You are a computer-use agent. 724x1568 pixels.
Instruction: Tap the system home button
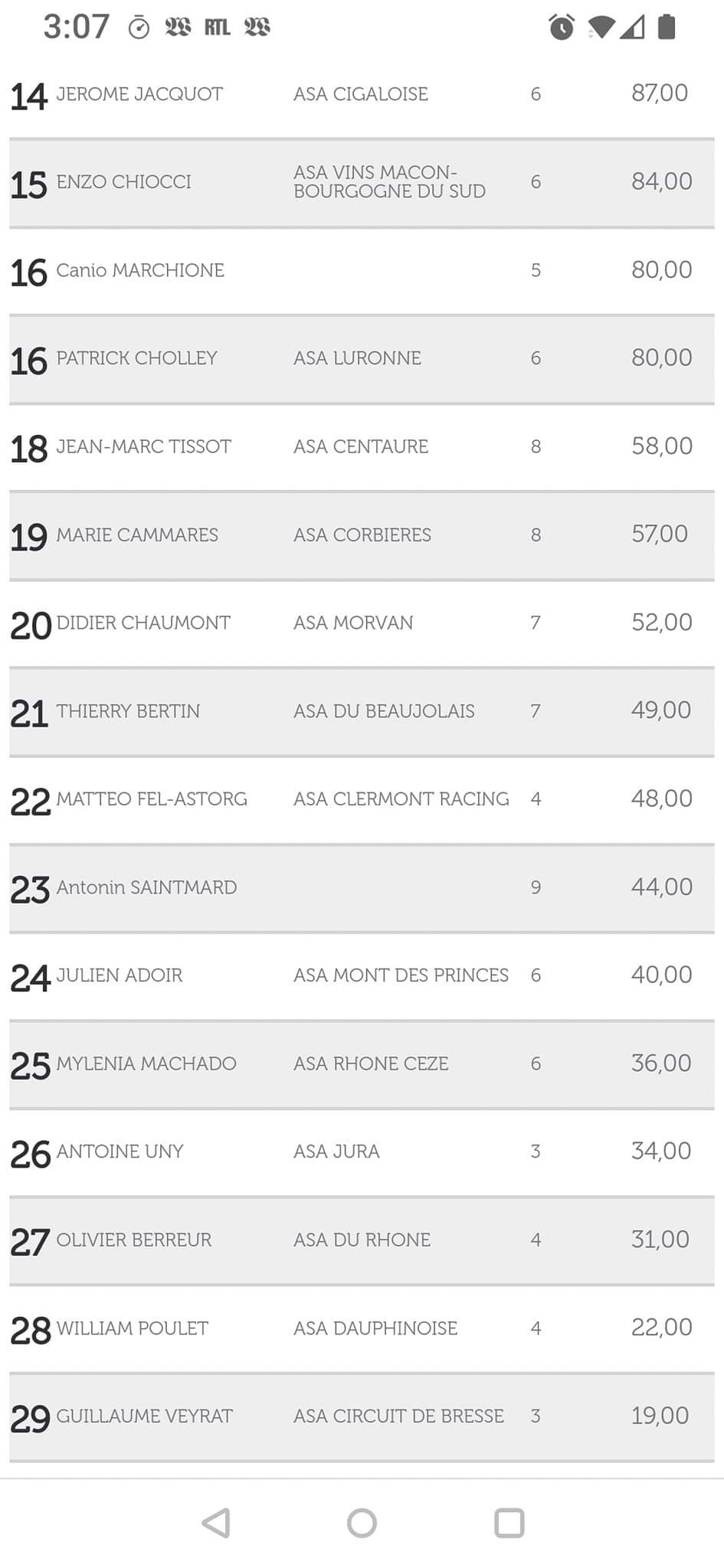[x=362, y=1523]
